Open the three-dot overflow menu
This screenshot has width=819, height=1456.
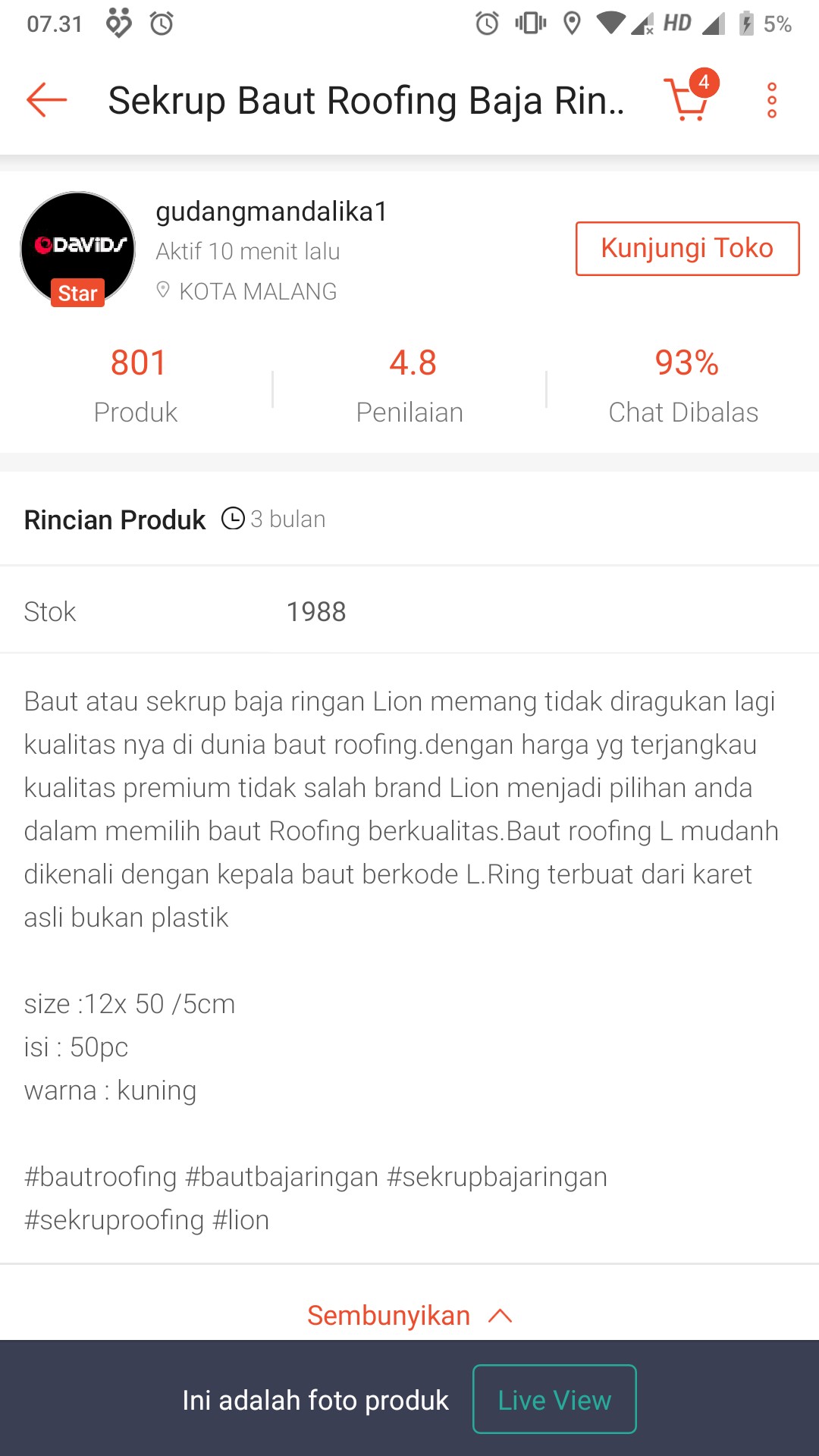pos(771,101)
